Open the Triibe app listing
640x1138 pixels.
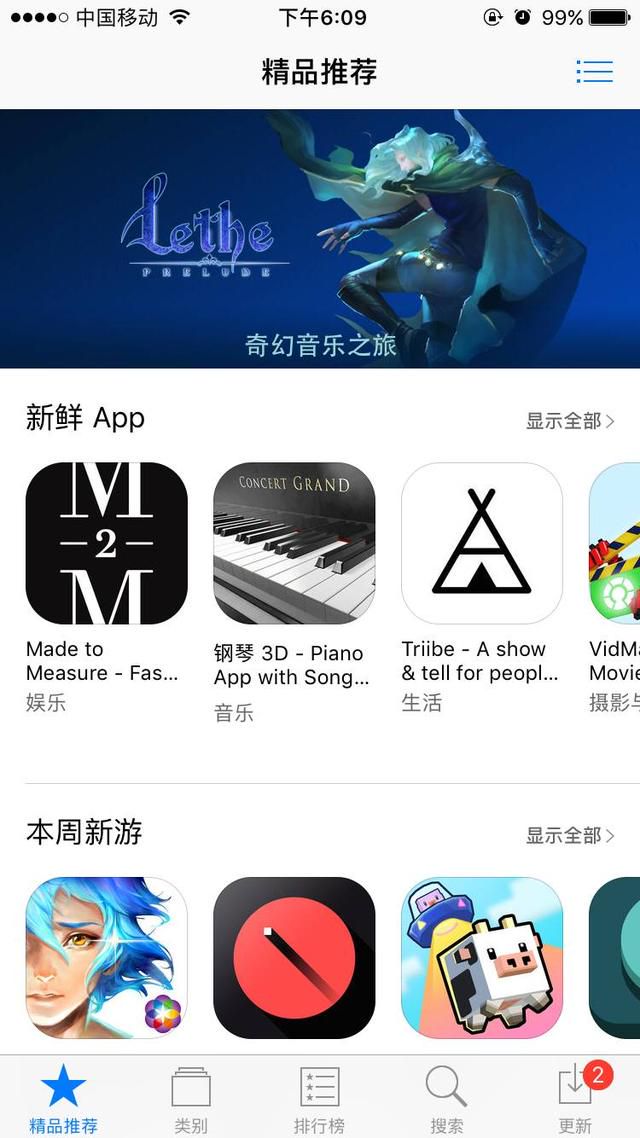click(482, 543)
